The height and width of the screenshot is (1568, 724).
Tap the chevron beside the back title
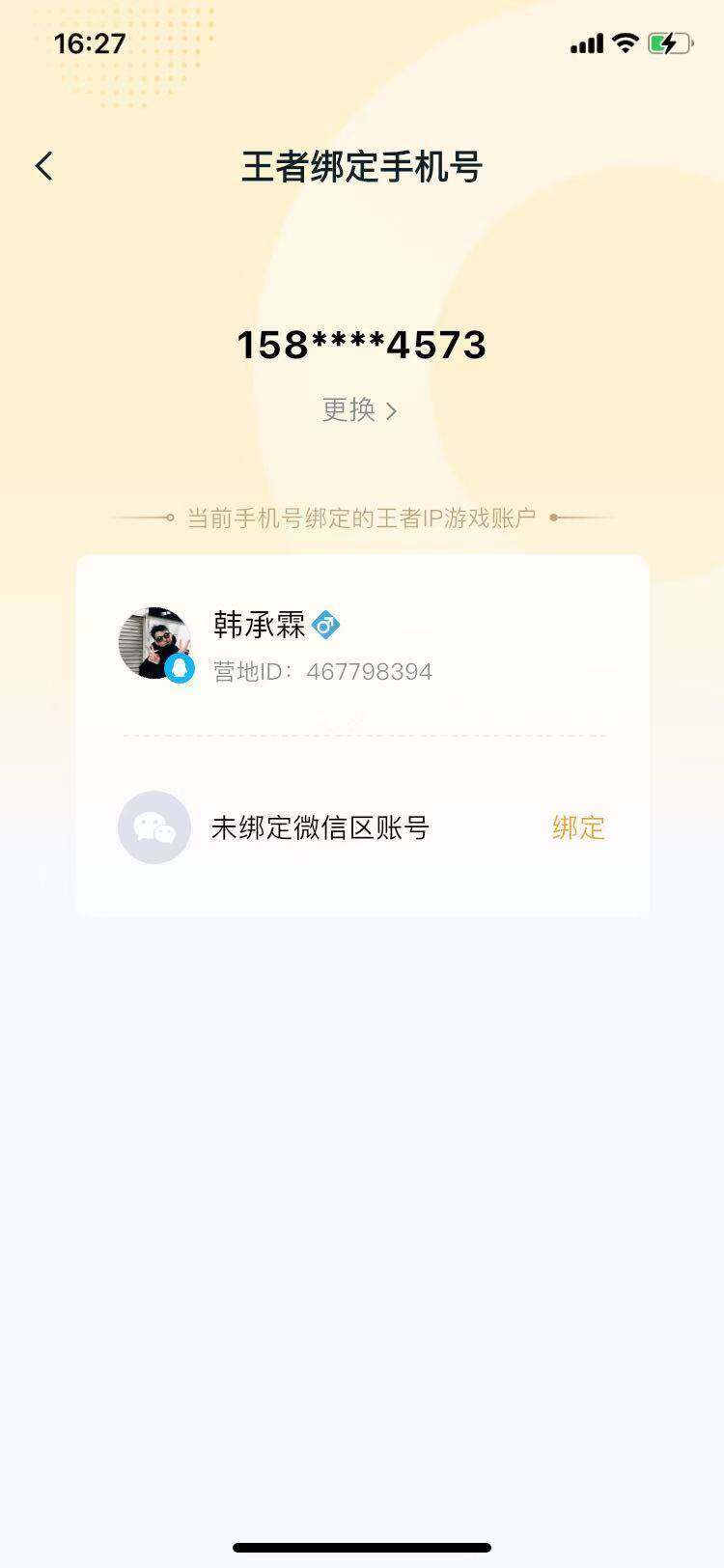pyautogui.click(x=42, y=166)
